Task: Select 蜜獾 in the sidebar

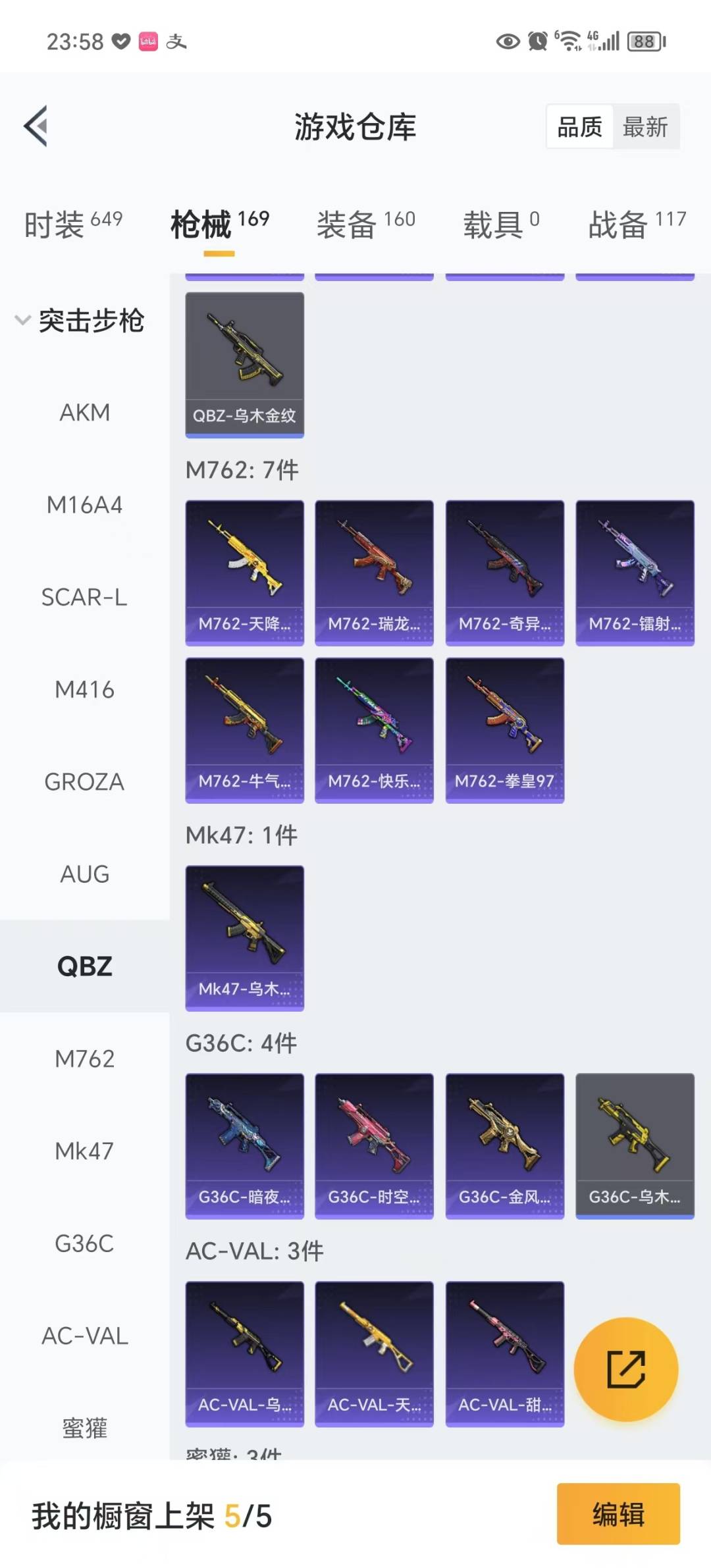Action: click(85, 1428)
